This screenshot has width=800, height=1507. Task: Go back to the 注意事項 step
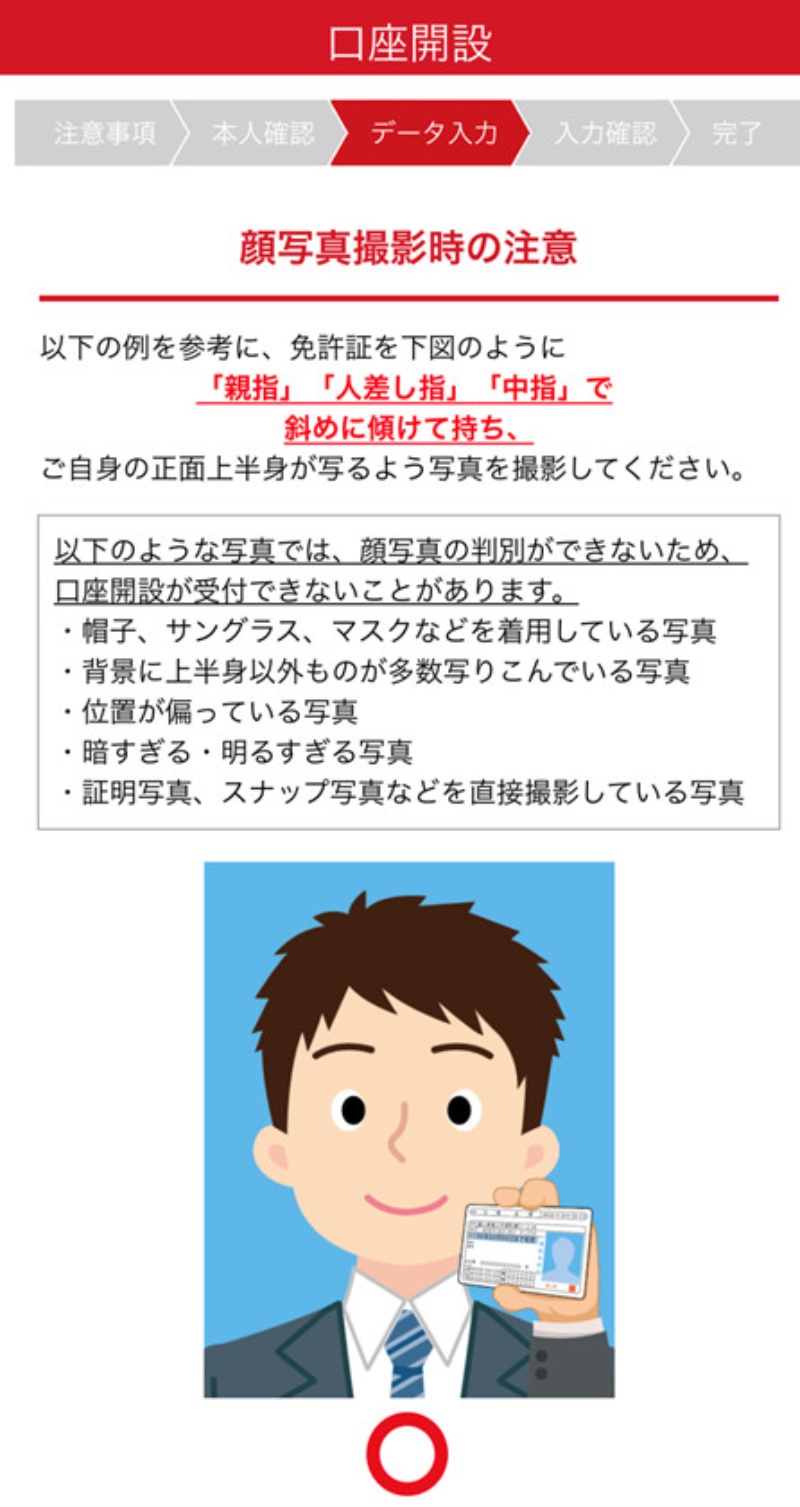point(103,133)
